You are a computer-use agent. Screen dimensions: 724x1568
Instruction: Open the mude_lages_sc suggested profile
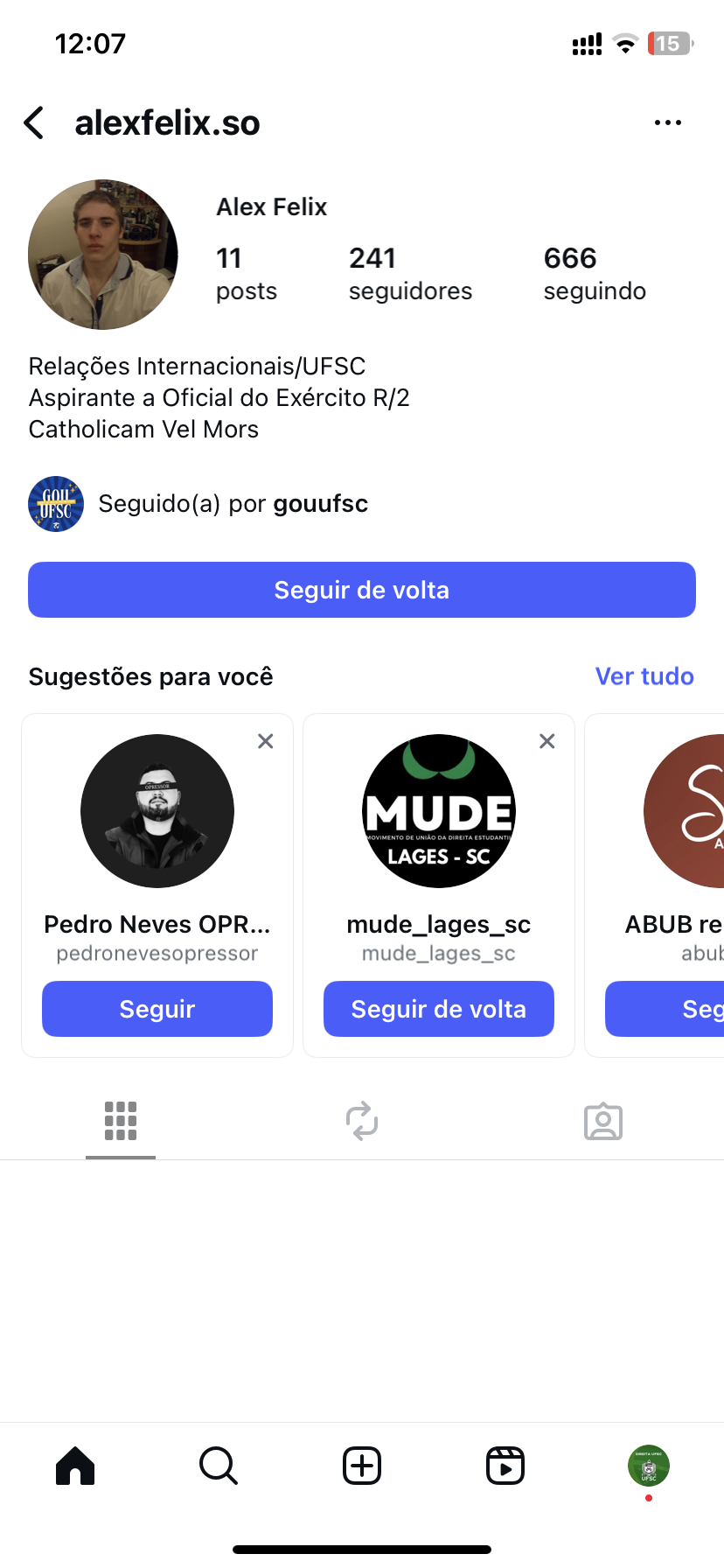click(x=439, y=811)
